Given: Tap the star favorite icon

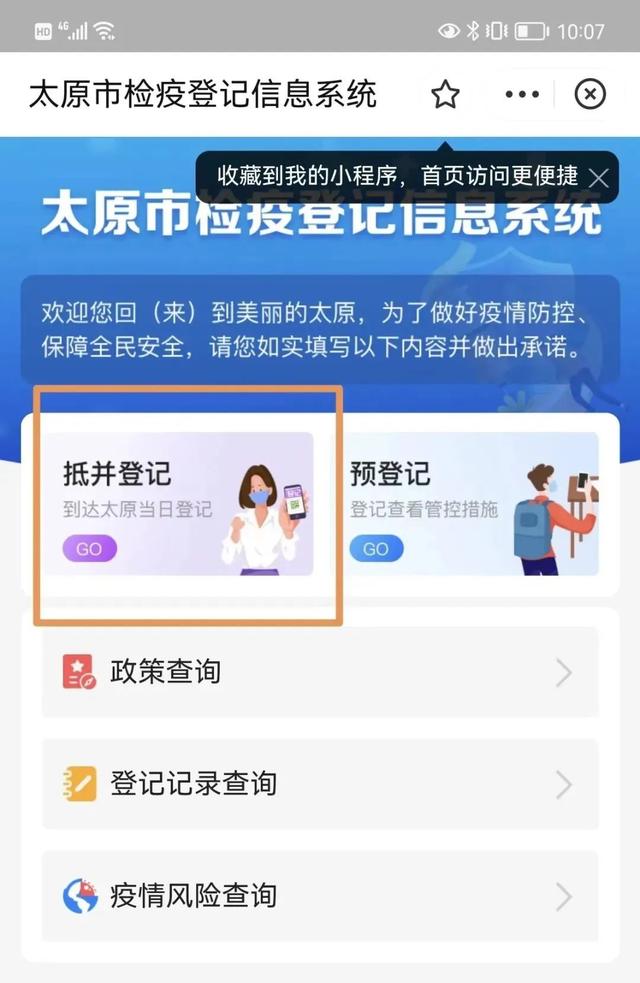Looking at the screenshot, I should point(445,95).
